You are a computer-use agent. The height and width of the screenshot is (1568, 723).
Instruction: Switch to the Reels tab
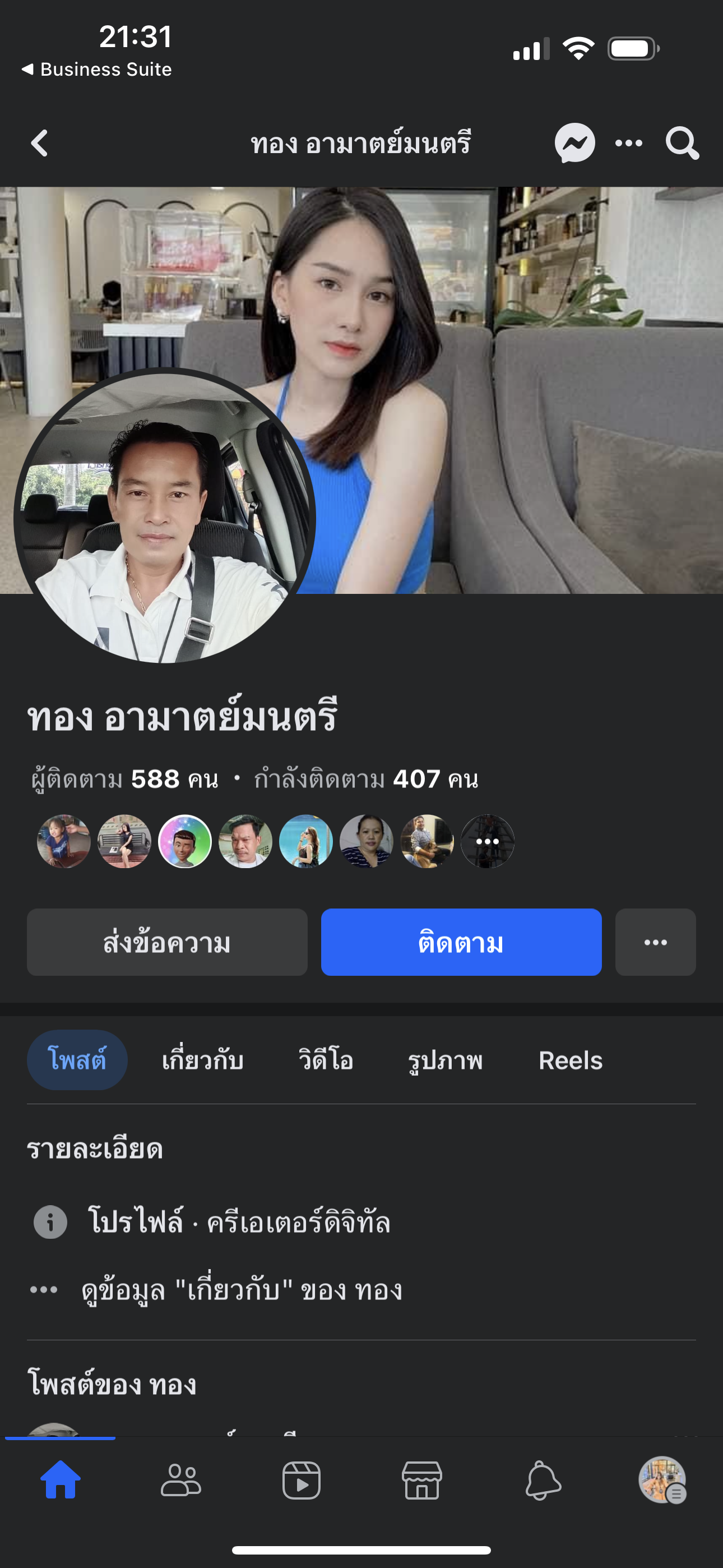tap(570, 1060)
